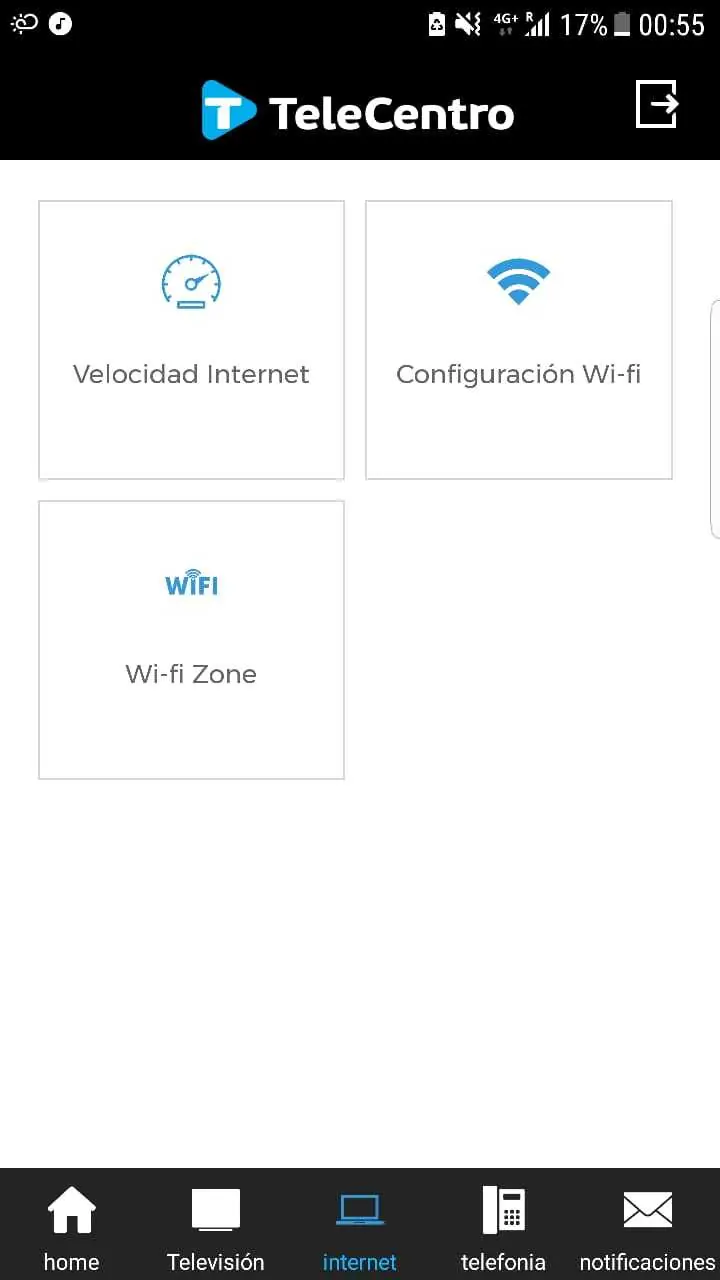The width and height of the screenshot is (720, 1280).
Task: Open the Velocidad Internet card
Action: click(191, 339)
